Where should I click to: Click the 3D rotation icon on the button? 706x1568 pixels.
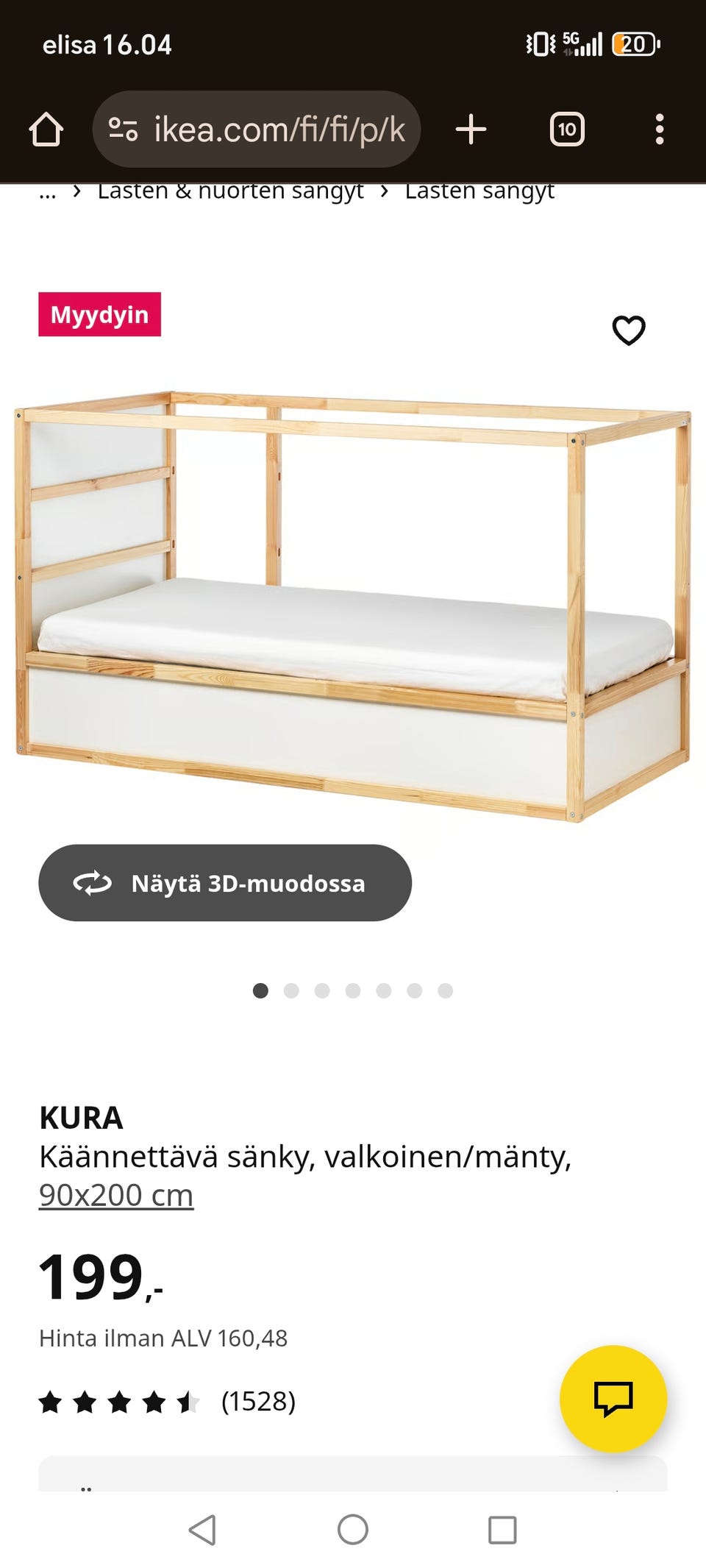click(x=90, y=884)
